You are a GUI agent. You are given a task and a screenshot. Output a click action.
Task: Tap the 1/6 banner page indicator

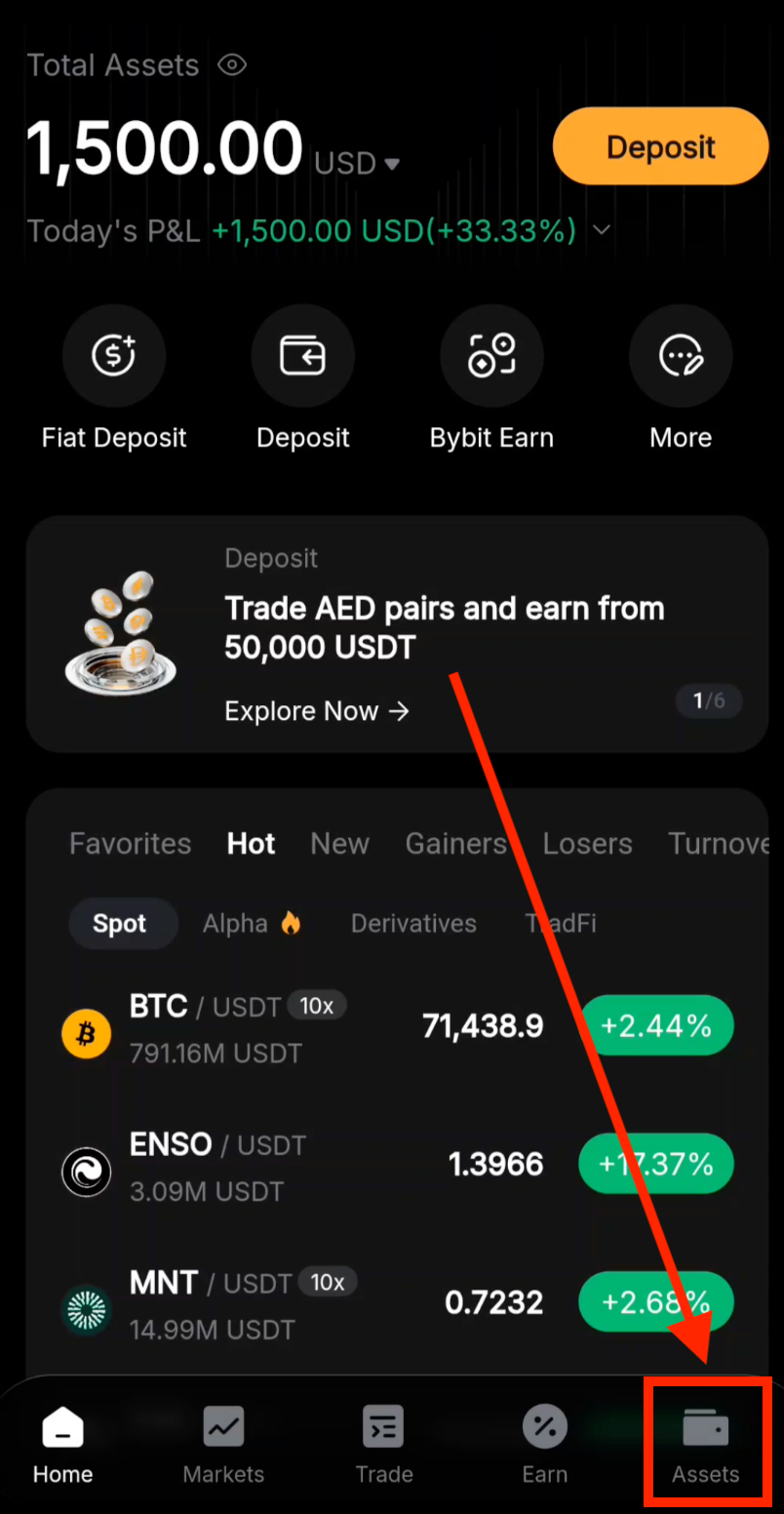[709, 700]
